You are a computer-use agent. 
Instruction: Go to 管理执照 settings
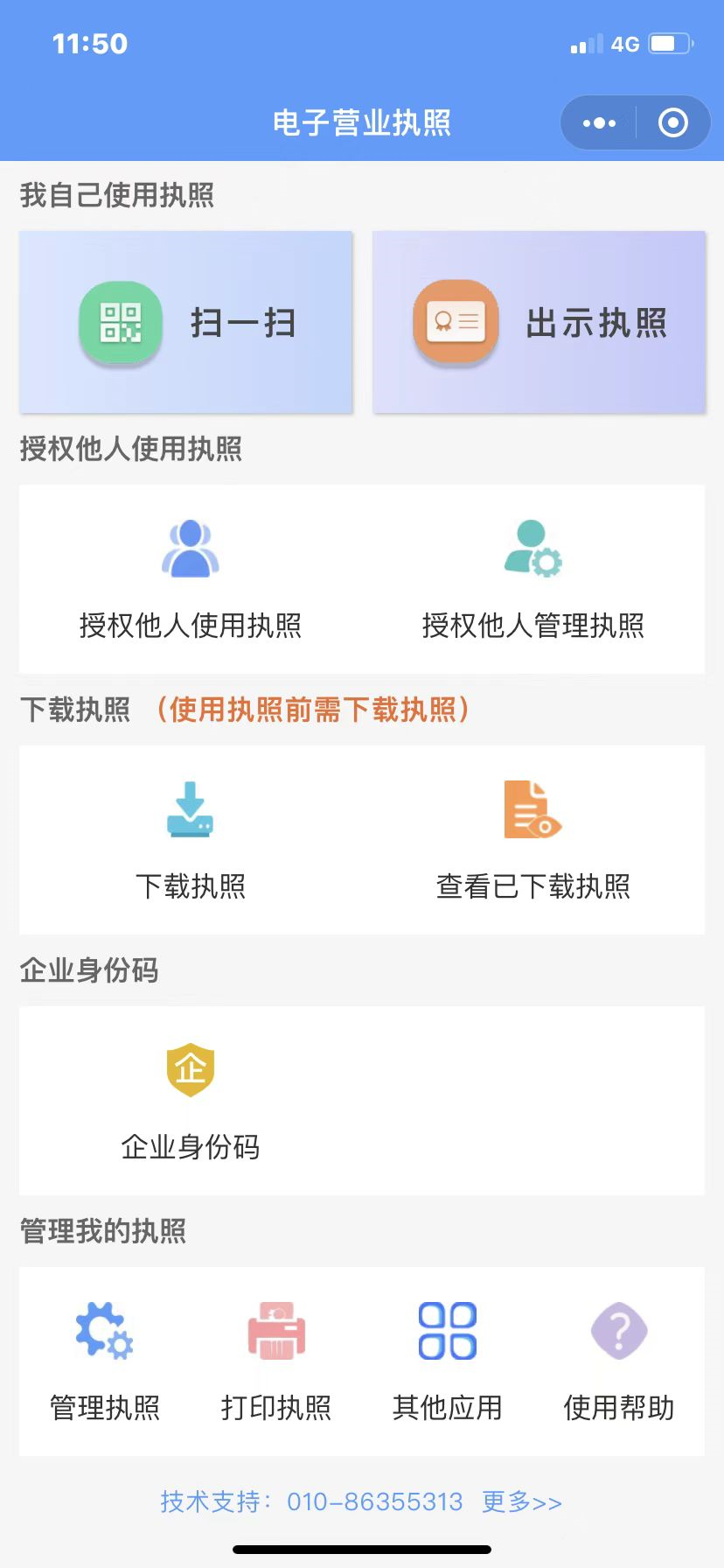coord(105,1361)
